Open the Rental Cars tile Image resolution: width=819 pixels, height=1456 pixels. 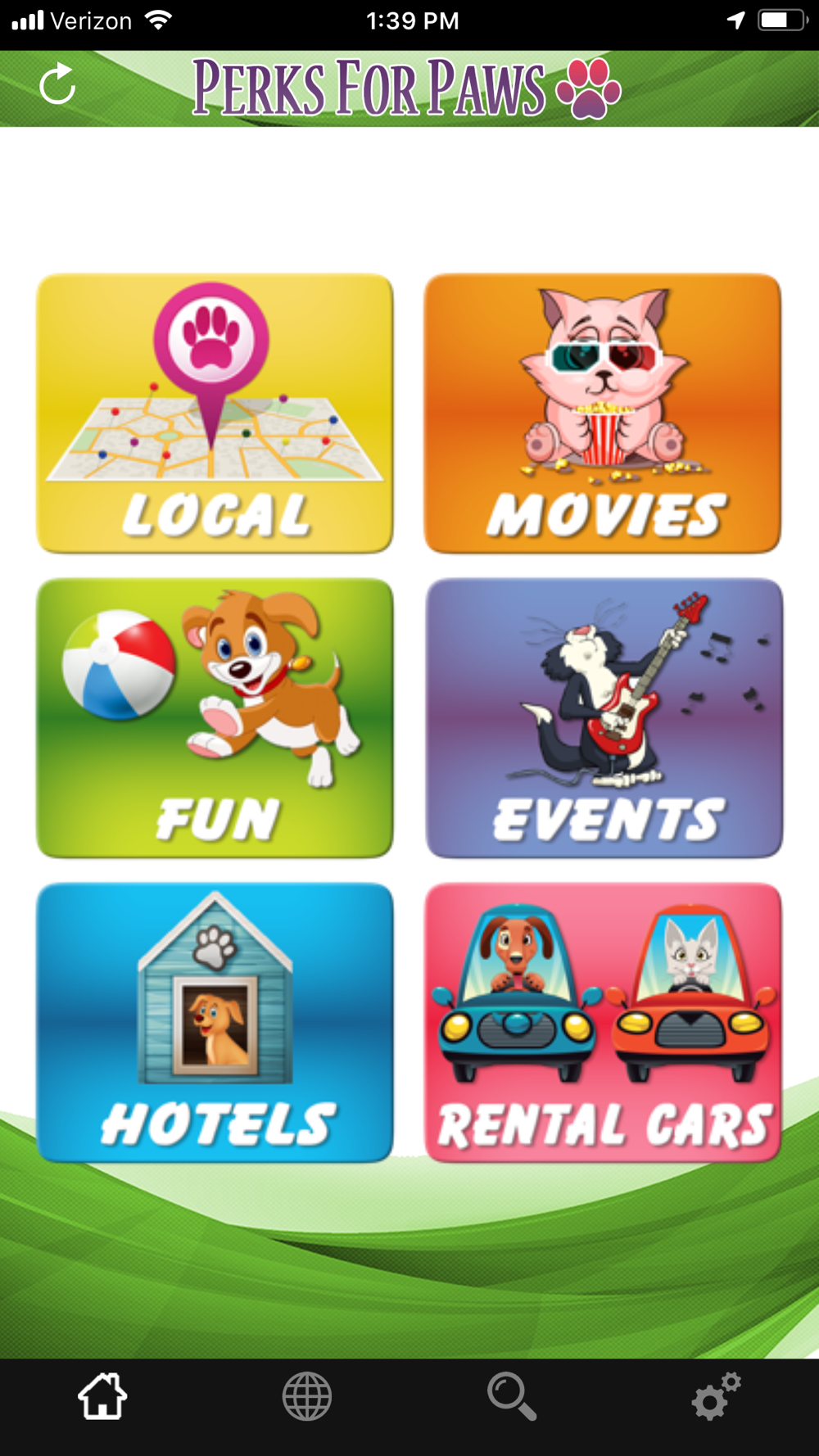[603, 1022]
